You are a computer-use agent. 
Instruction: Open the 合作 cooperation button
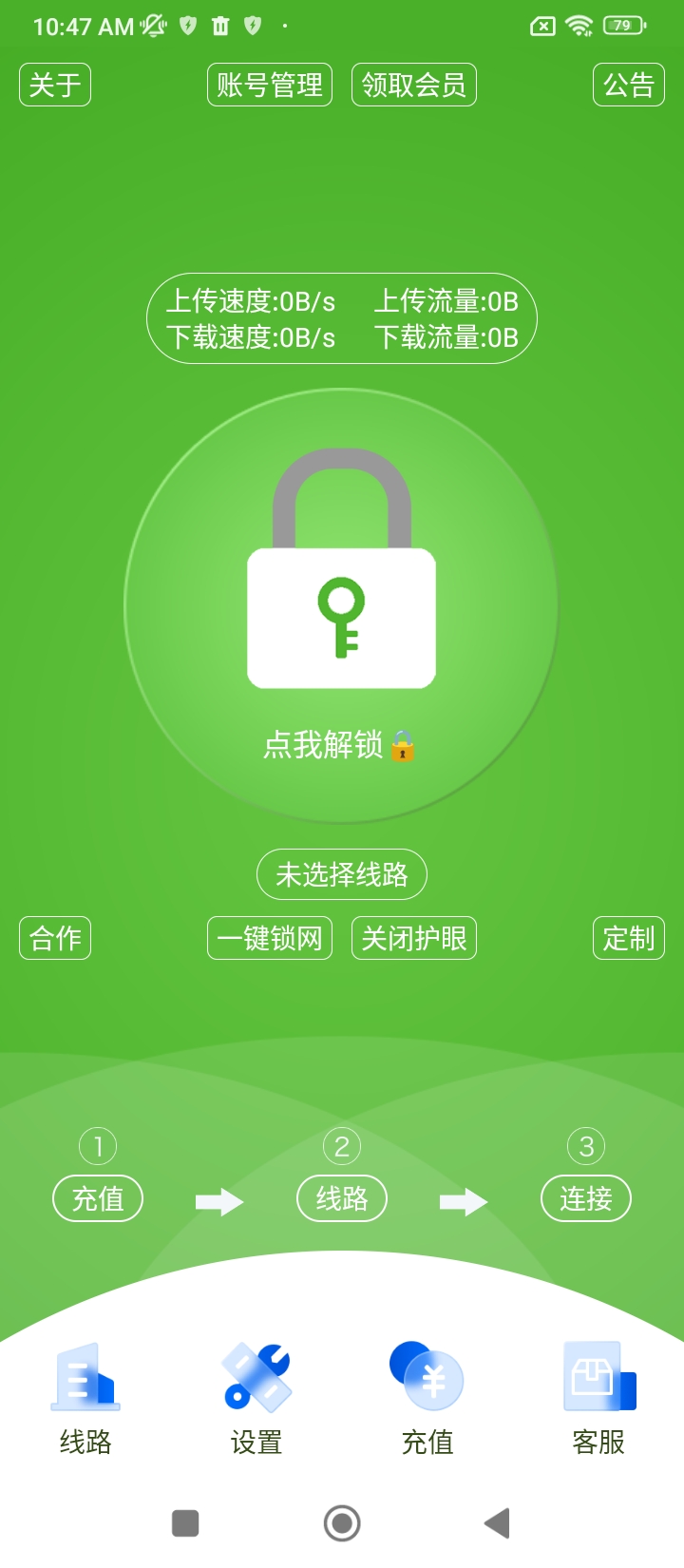[55, 939]
